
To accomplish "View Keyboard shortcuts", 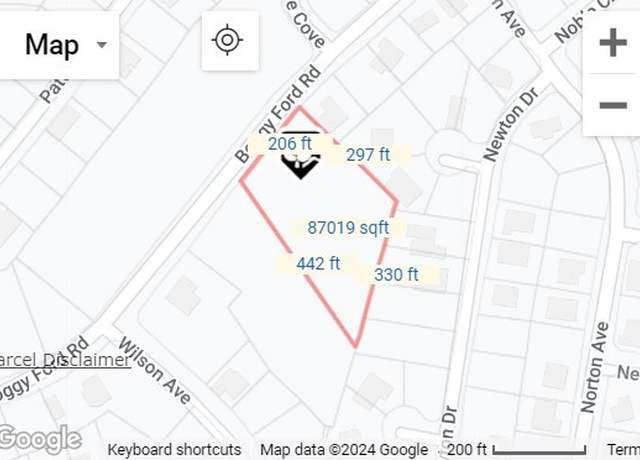I will (174, 450).
